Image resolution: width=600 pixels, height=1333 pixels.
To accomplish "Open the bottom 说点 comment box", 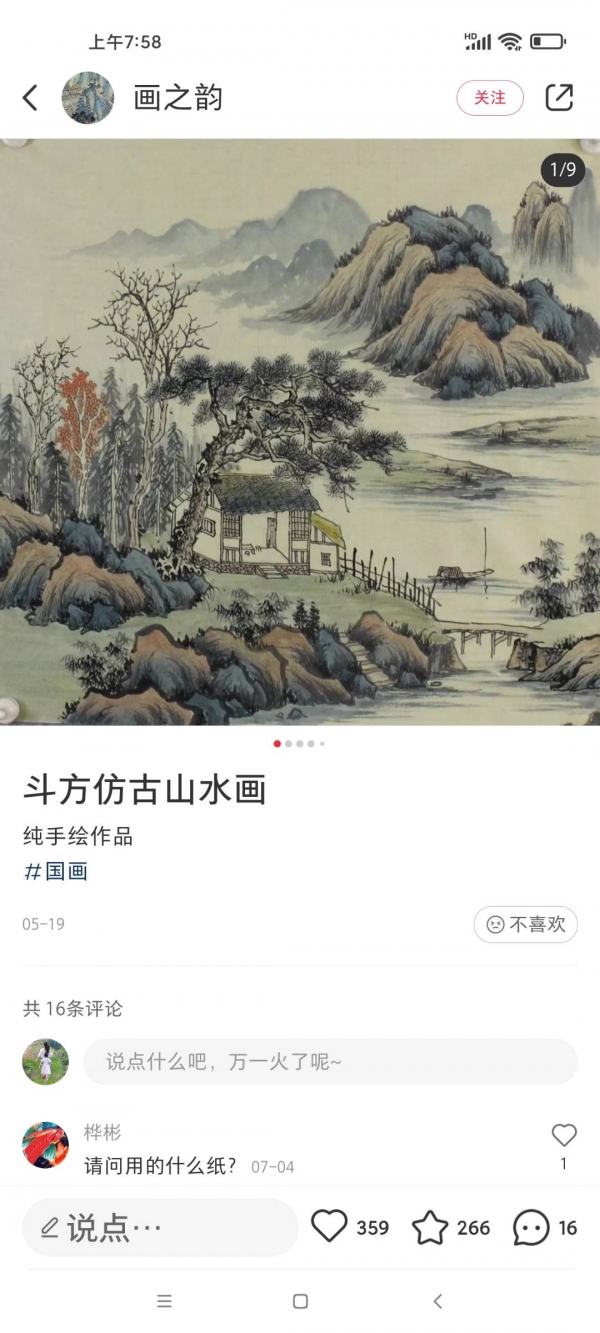I will (160, 1227).
